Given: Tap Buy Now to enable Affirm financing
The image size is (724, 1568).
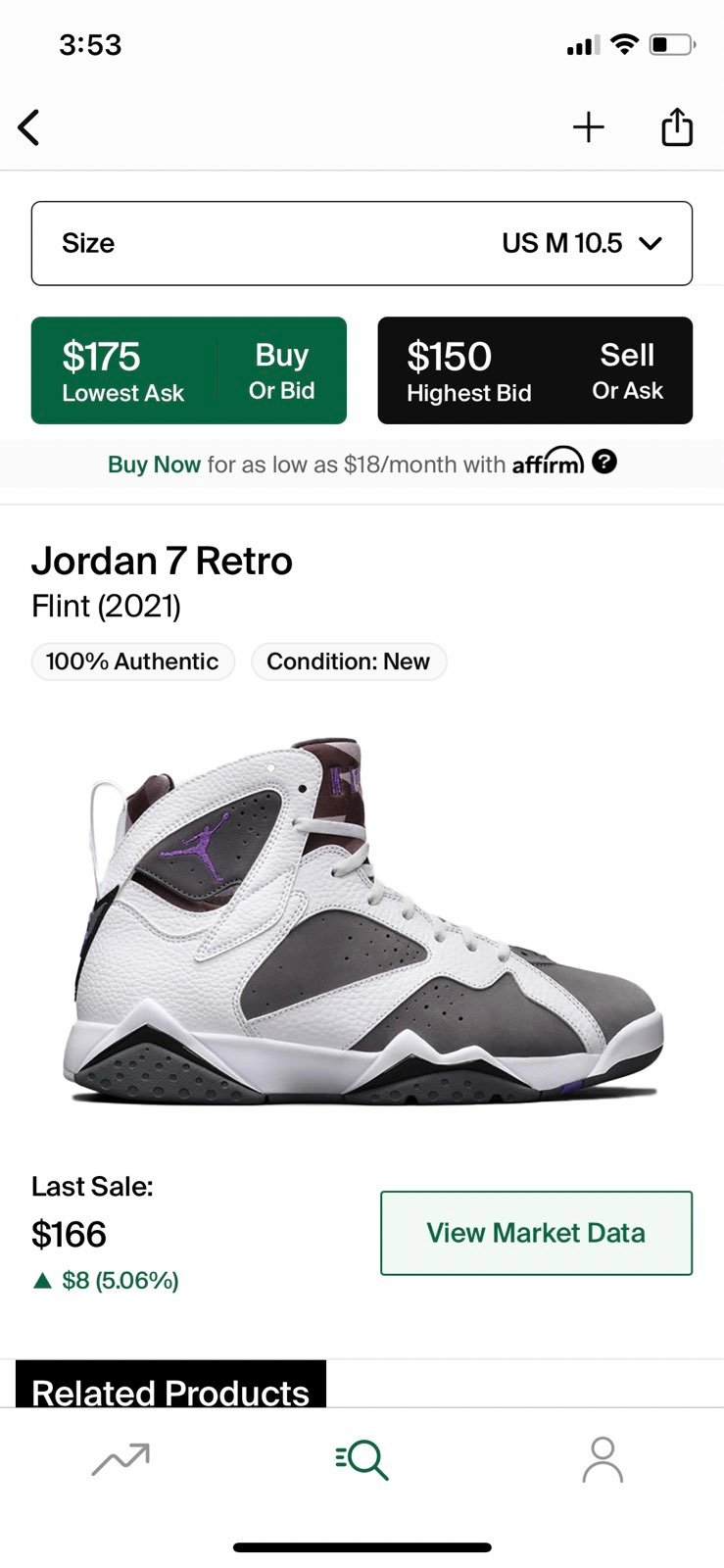Looking at the screenshot, I should pyautogui.click(x=154, y=464).
